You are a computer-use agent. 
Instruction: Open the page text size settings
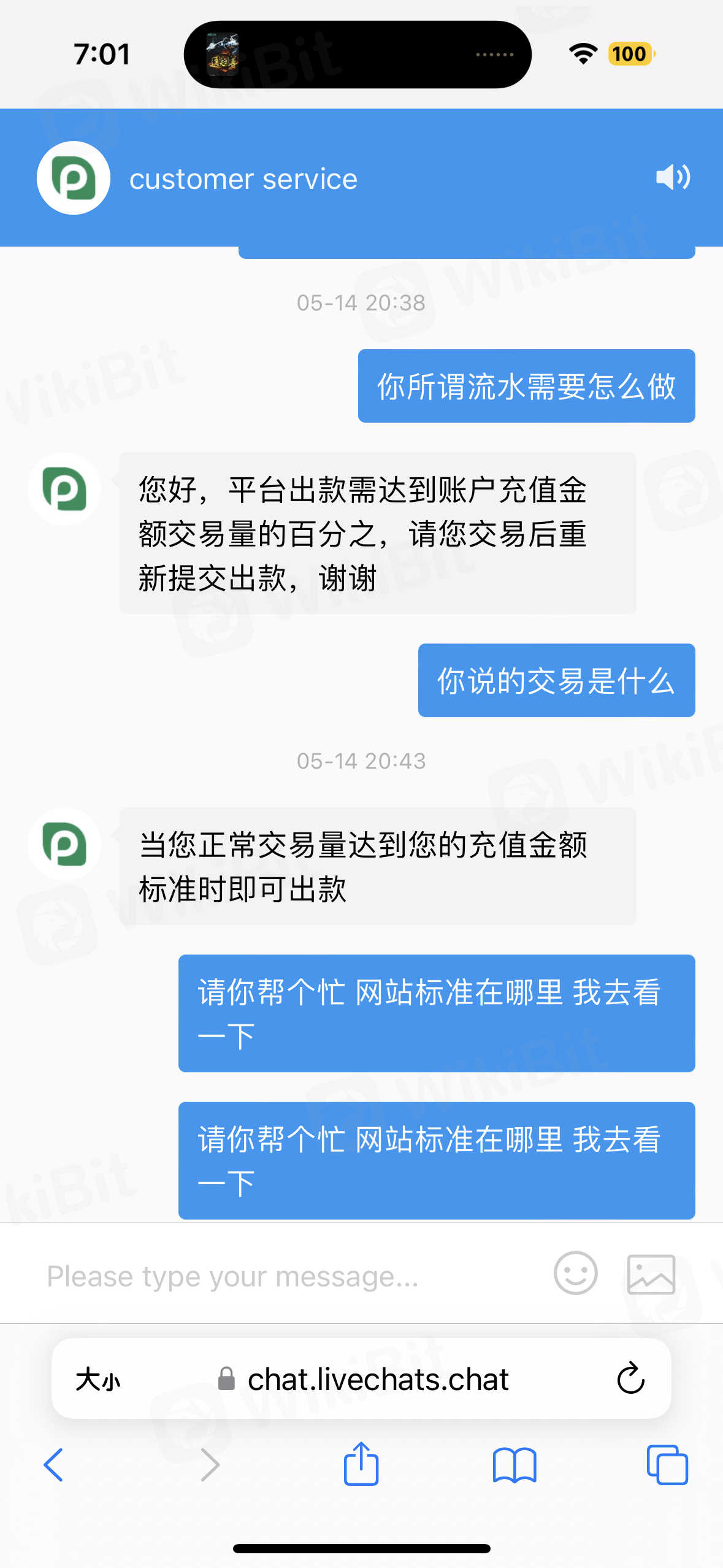[x=98, y=1380]
